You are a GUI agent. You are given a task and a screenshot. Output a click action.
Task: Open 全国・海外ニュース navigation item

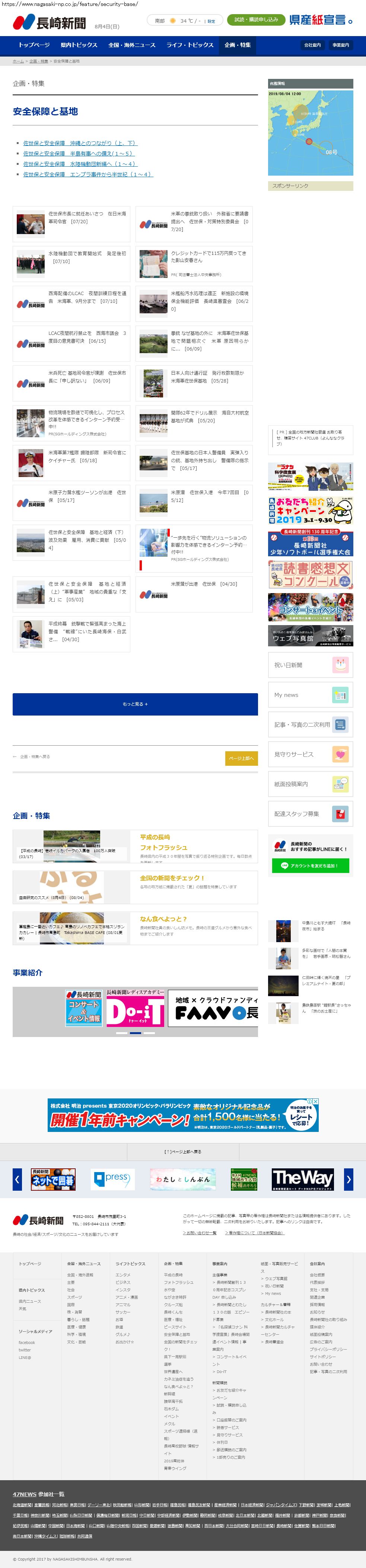coord(131,45)
